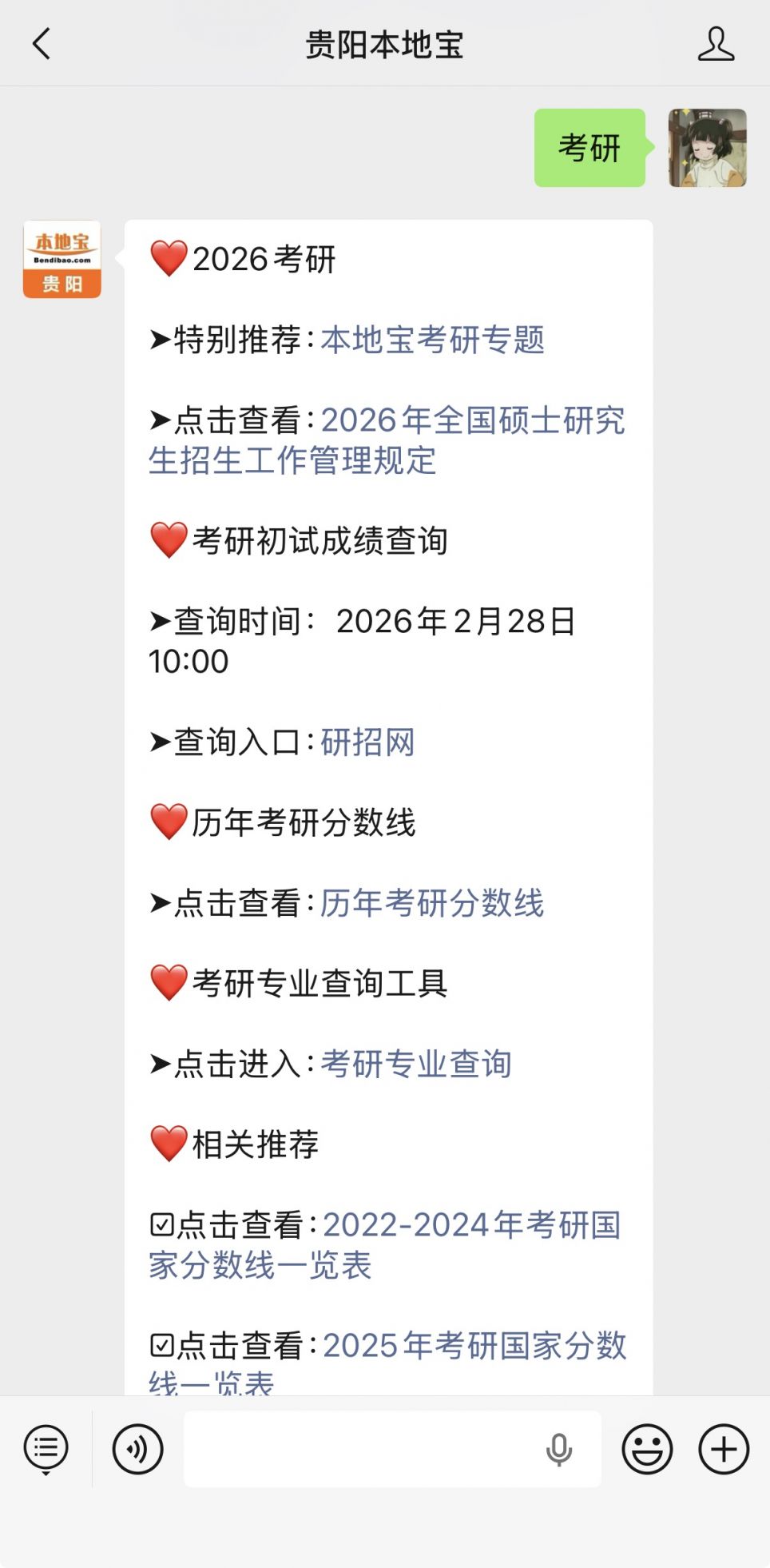The width and height of the screenshot is (770, 1568).
Task: Open the custom menu panel icon
Action: tap(46, 1448)
